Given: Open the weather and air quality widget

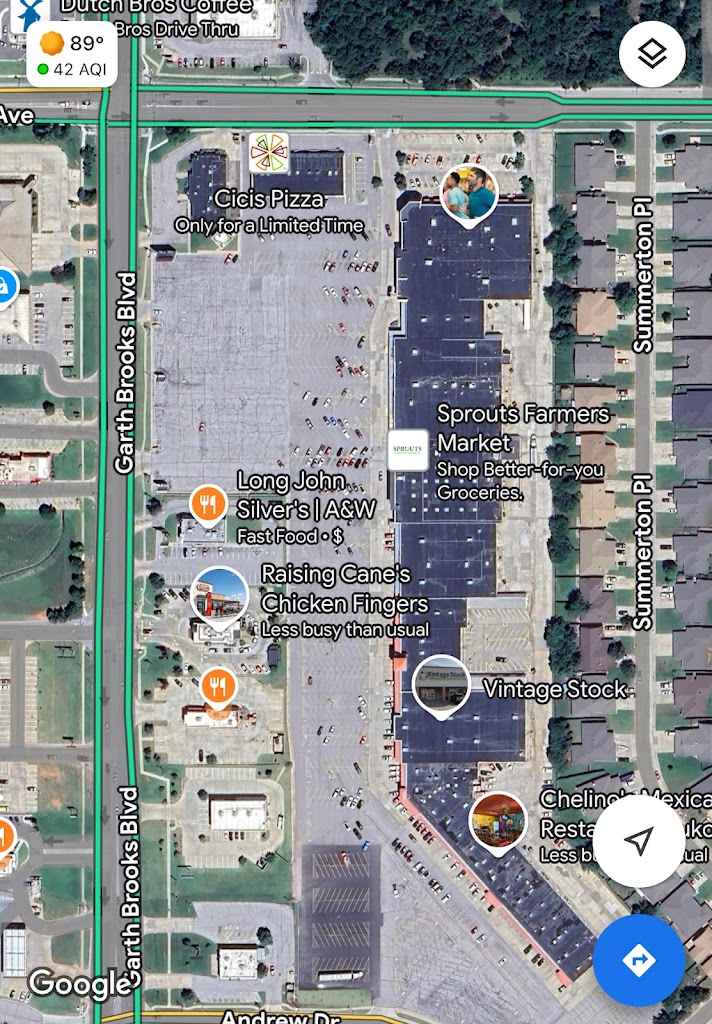Looking at the screenshot, I should [71, 55].
